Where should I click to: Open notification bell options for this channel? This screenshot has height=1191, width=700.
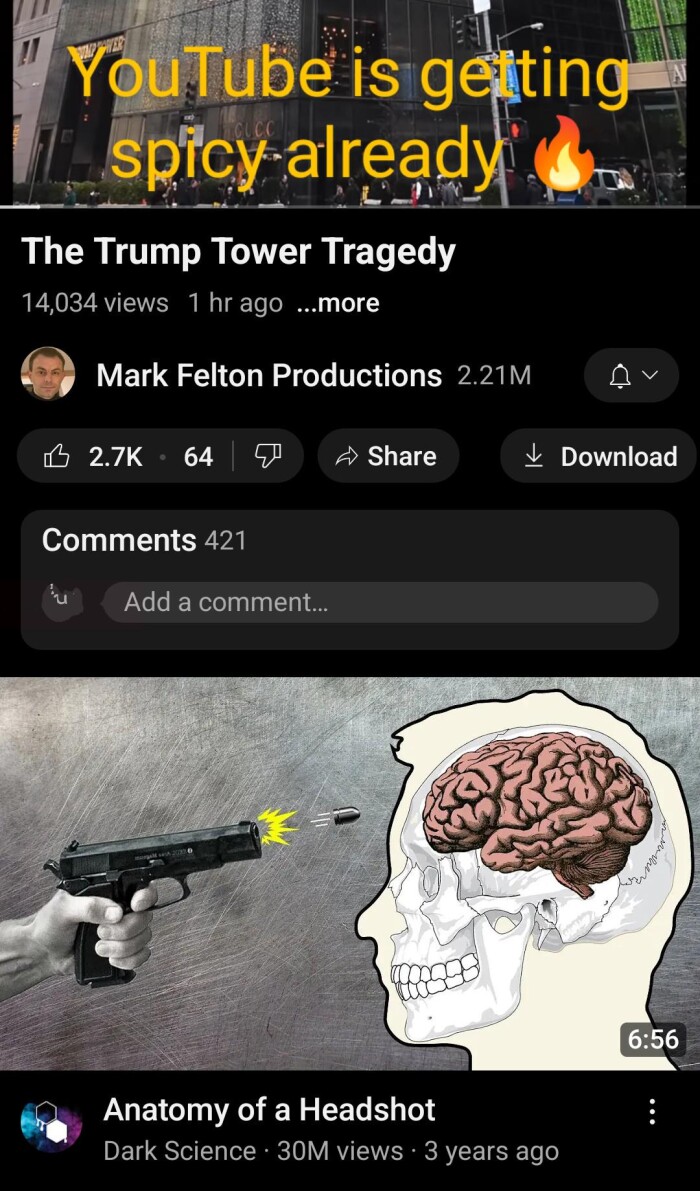point(631,376)
